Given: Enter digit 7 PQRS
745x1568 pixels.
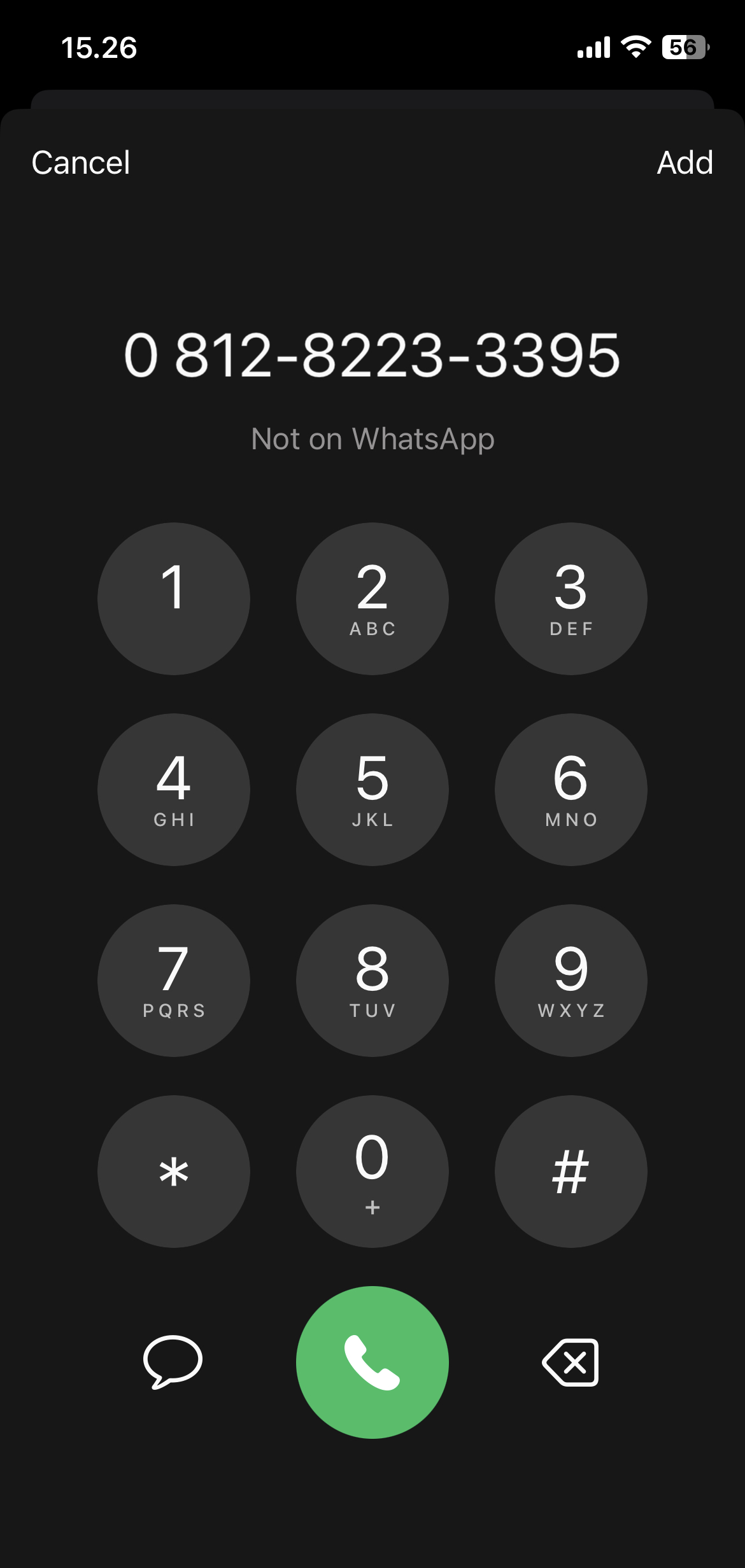Looking at the screenshot, I should (x=173, y=980).
